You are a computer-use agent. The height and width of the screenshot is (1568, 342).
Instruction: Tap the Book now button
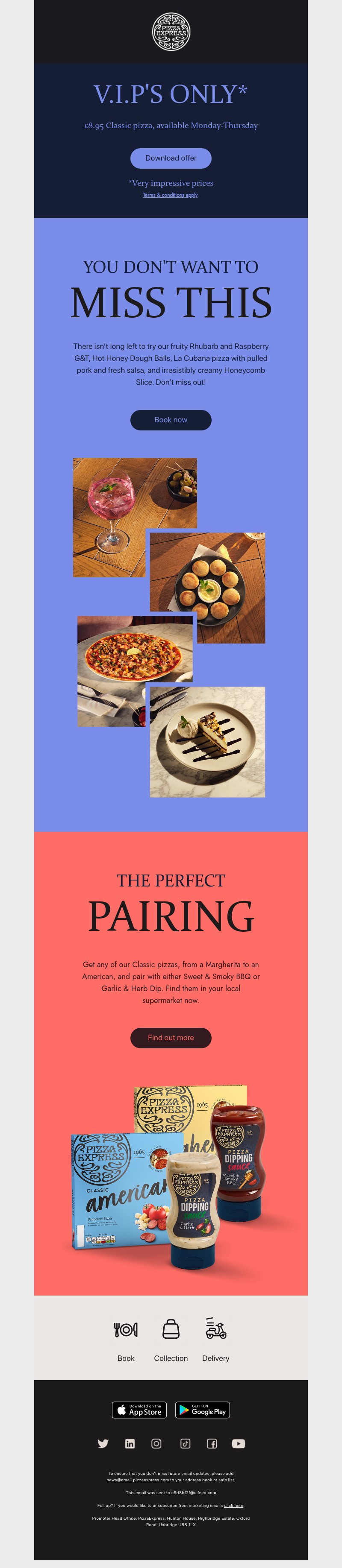tap(171, 420)
